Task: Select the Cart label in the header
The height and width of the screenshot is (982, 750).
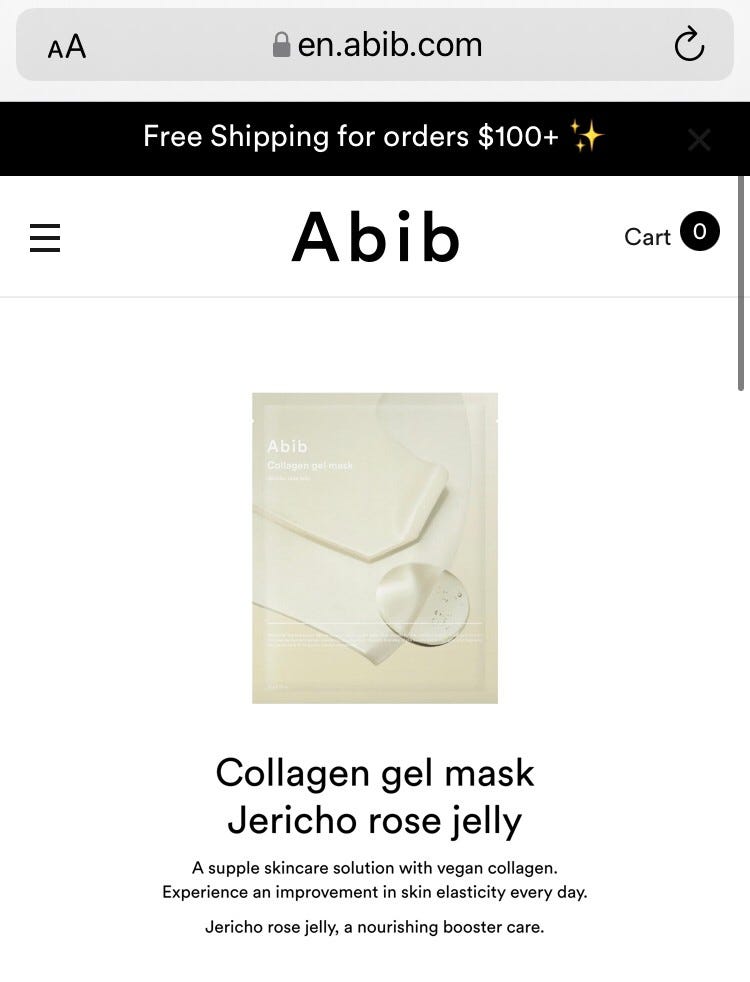Action: (x=646, y=237)
